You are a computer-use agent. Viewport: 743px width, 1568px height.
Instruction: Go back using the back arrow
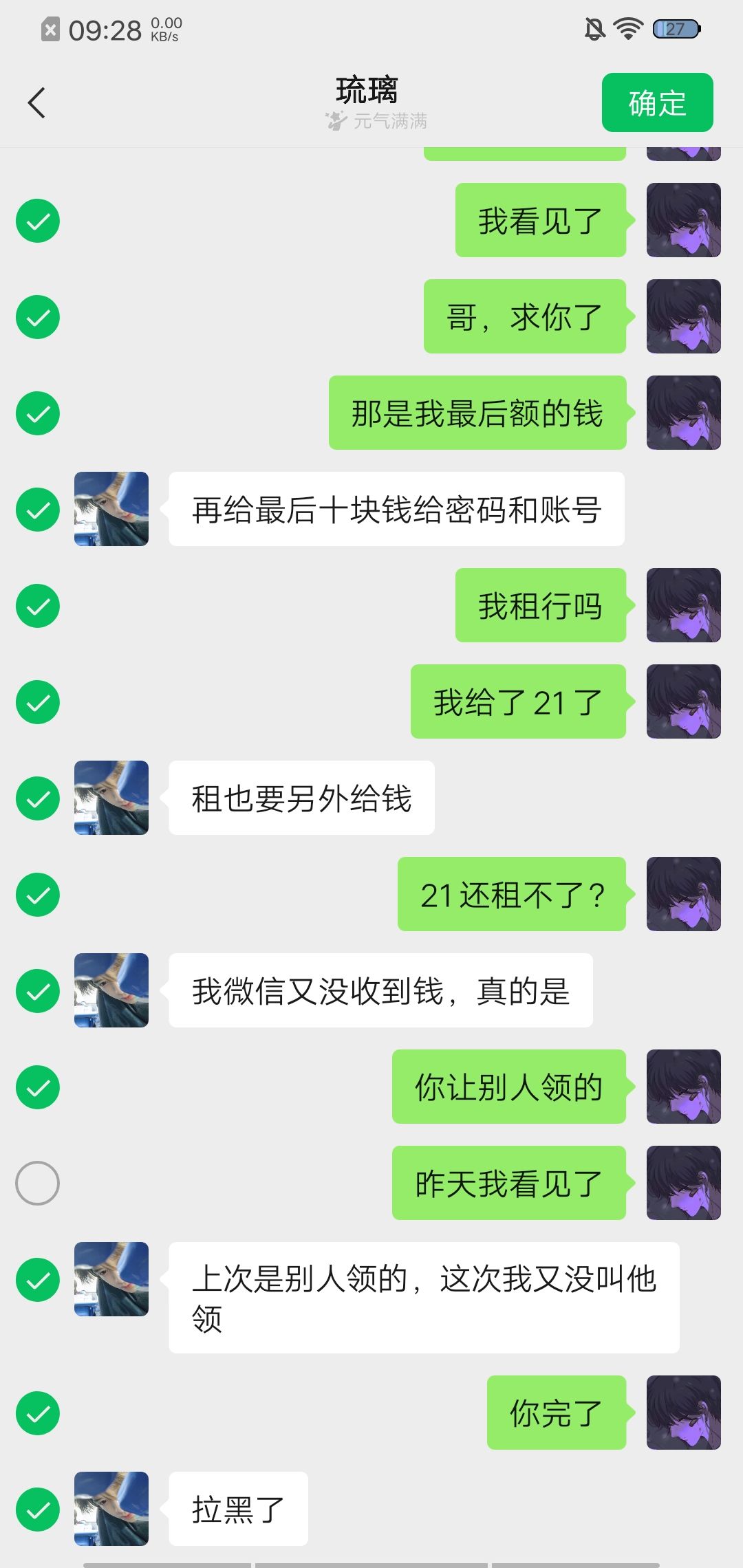pos(36,103)
